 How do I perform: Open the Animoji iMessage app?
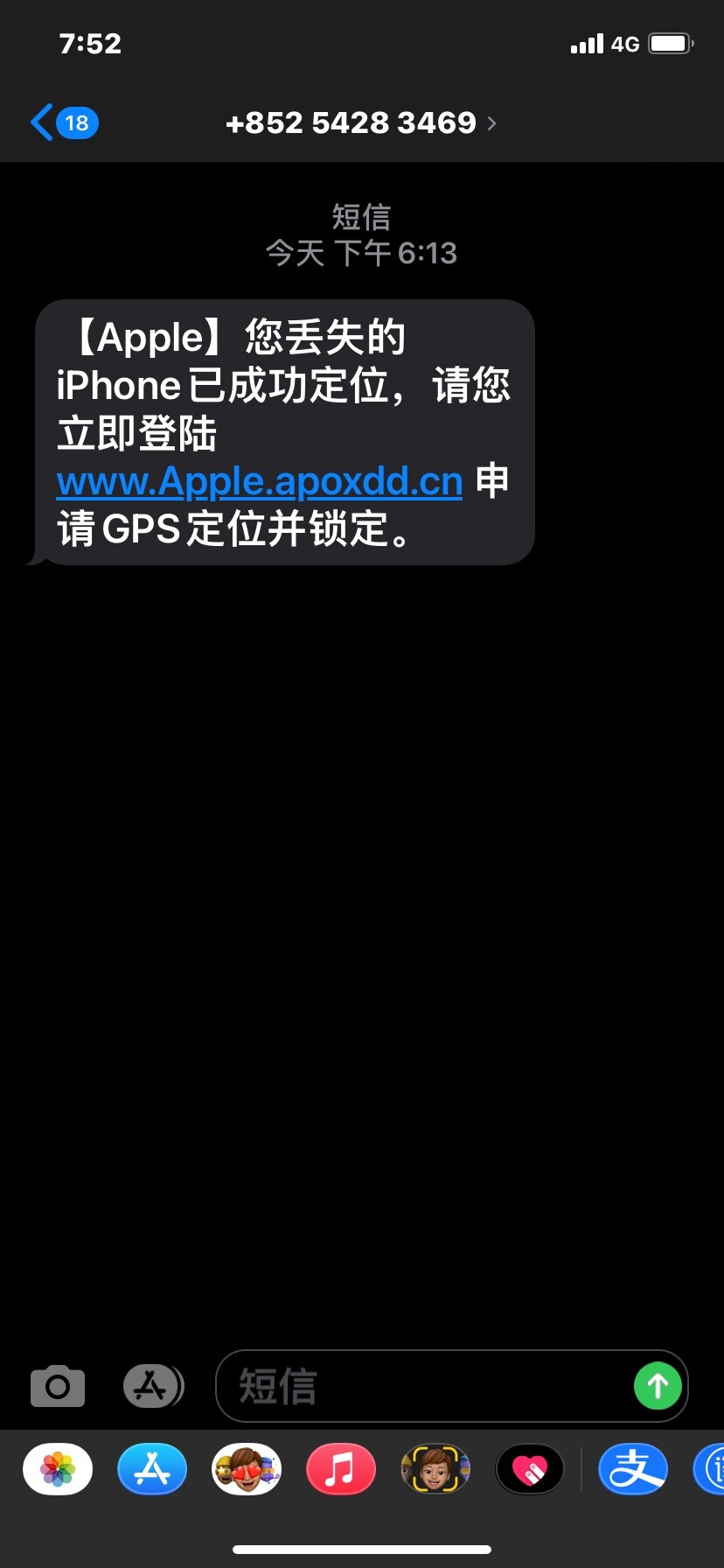435,1469
